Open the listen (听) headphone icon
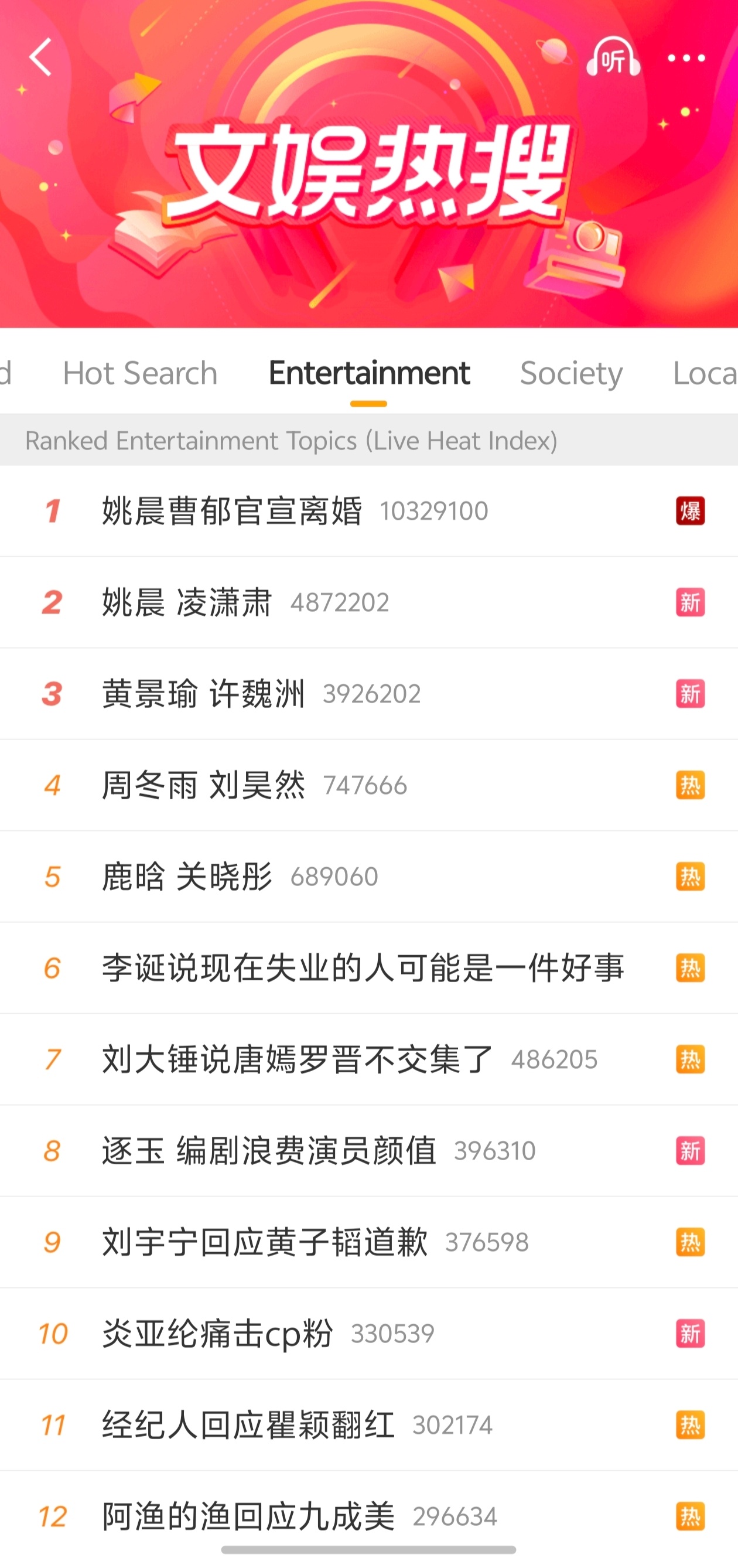738x1568 pixels. click(x=613, y=59)
